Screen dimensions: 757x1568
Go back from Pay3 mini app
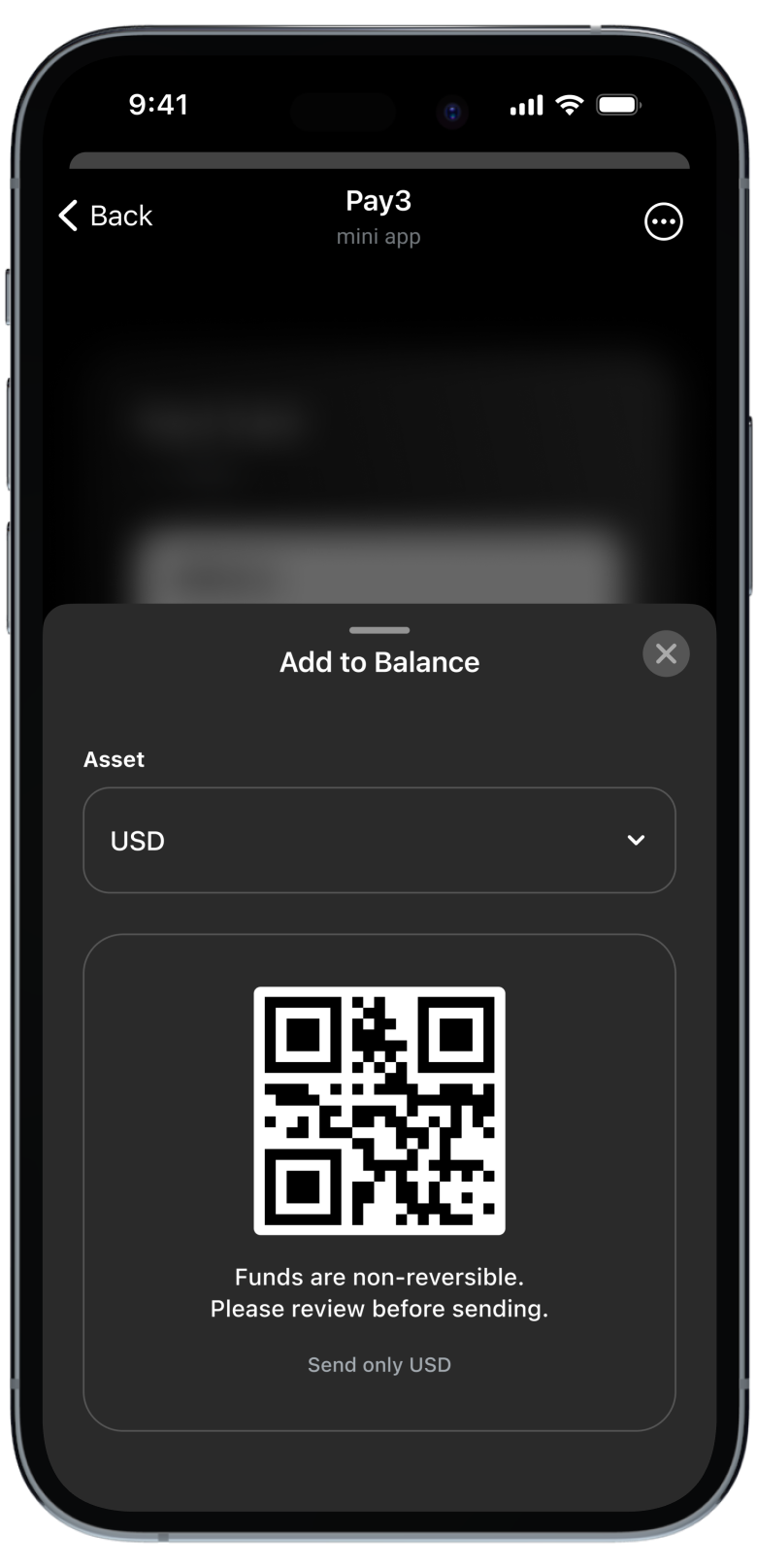106,216
